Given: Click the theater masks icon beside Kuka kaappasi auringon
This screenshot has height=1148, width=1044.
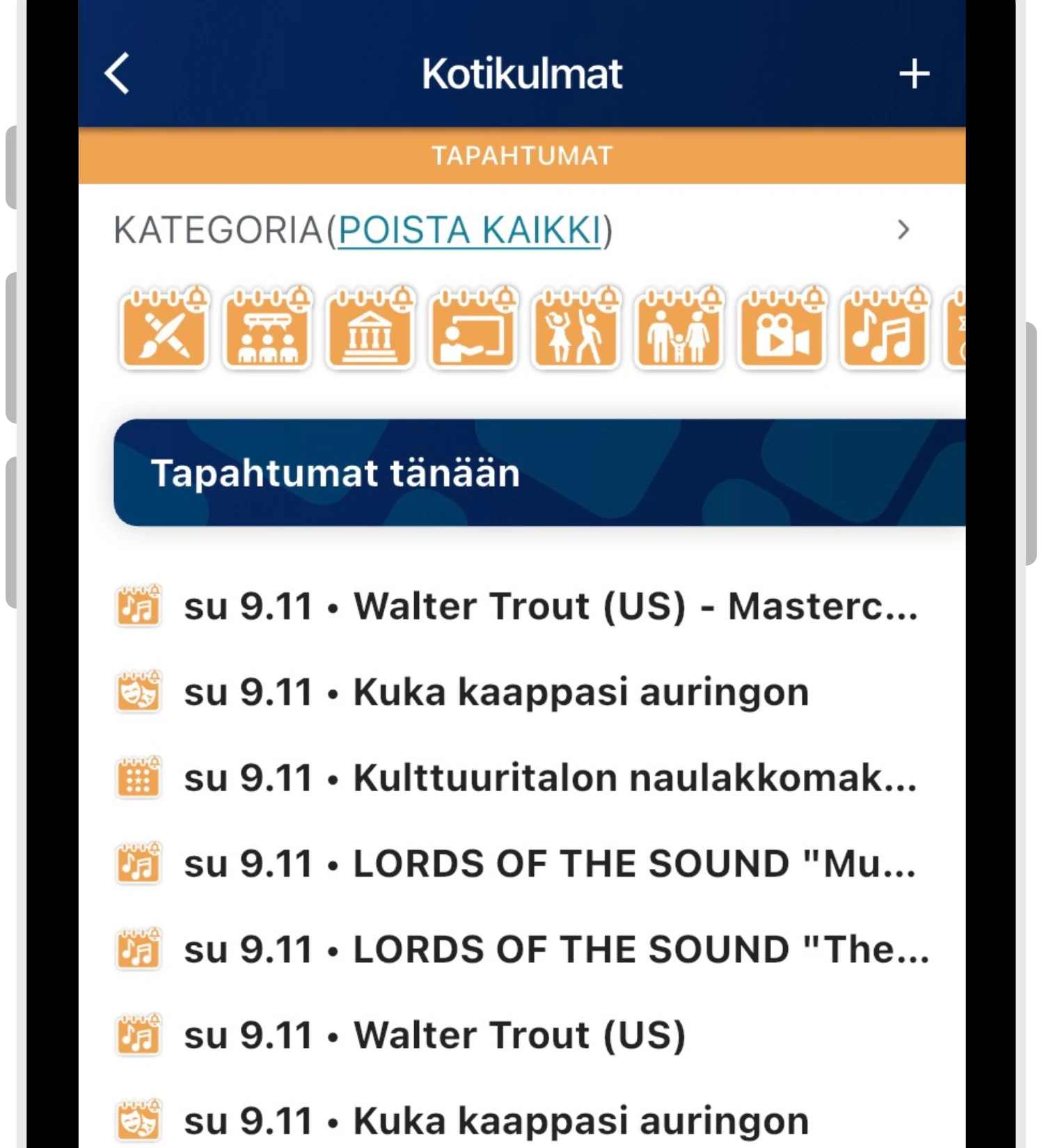Looking at the screenshot, I should (139, 692).
